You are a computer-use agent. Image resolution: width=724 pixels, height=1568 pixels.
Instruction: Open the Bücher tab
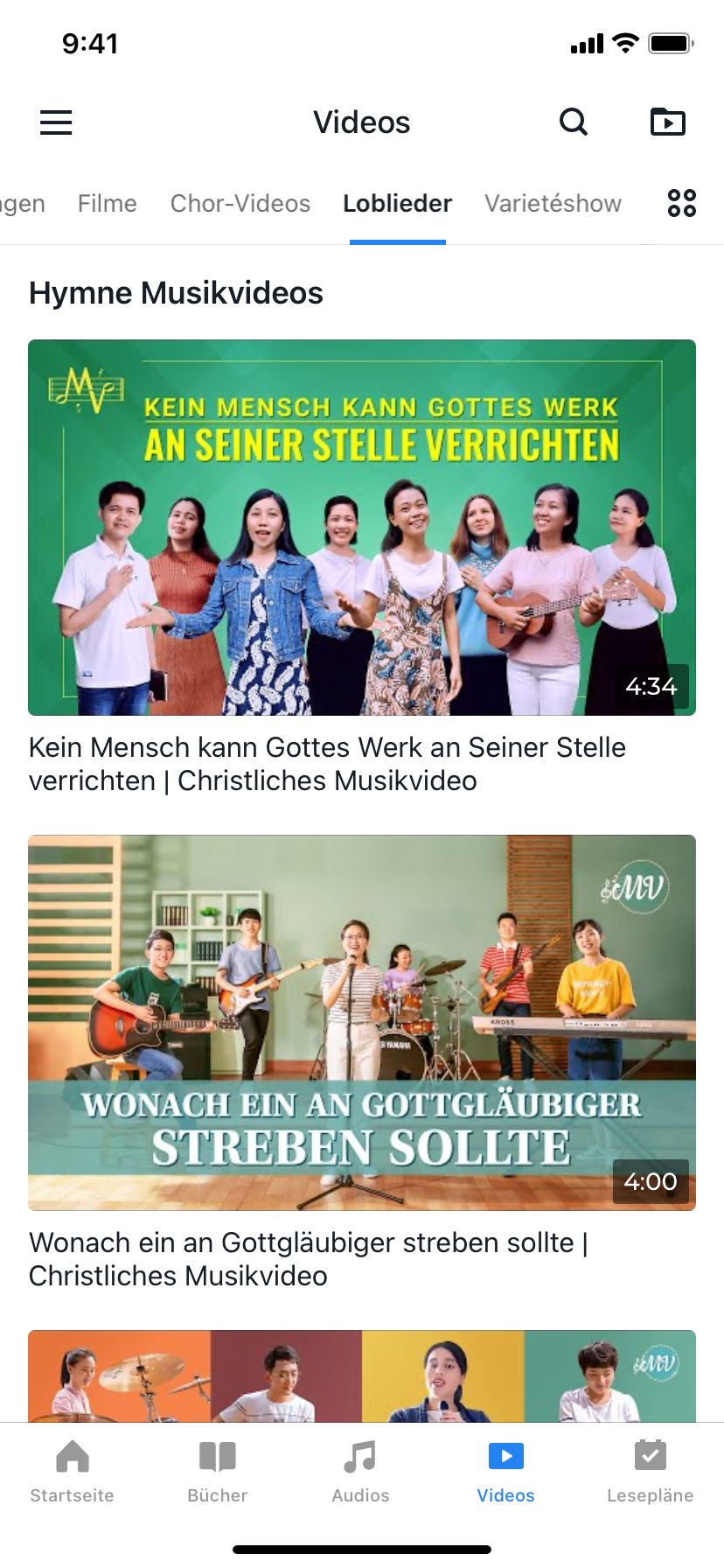click(x=217, y=1472)
